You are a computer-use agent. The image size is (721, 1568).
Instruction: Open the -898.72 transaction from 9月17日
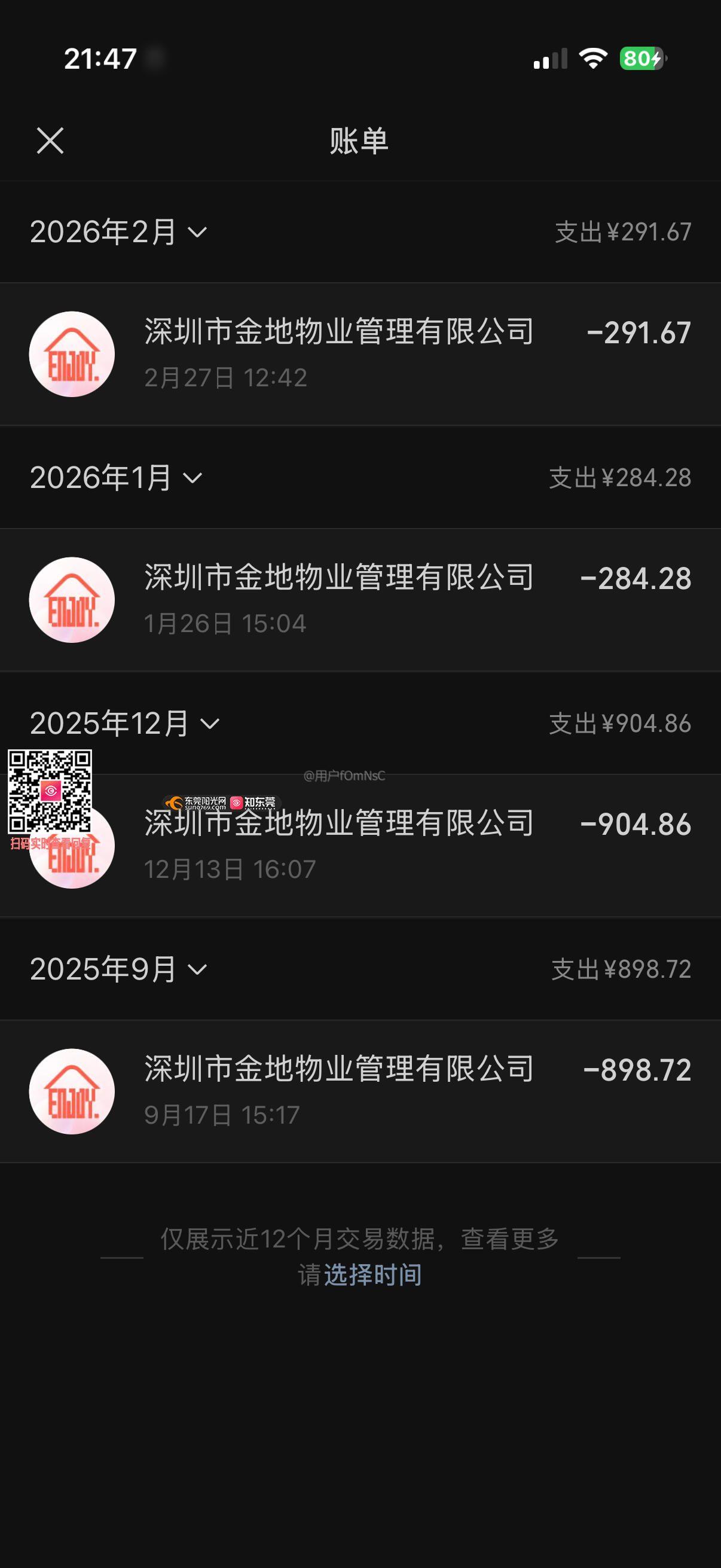(360, 1091)
